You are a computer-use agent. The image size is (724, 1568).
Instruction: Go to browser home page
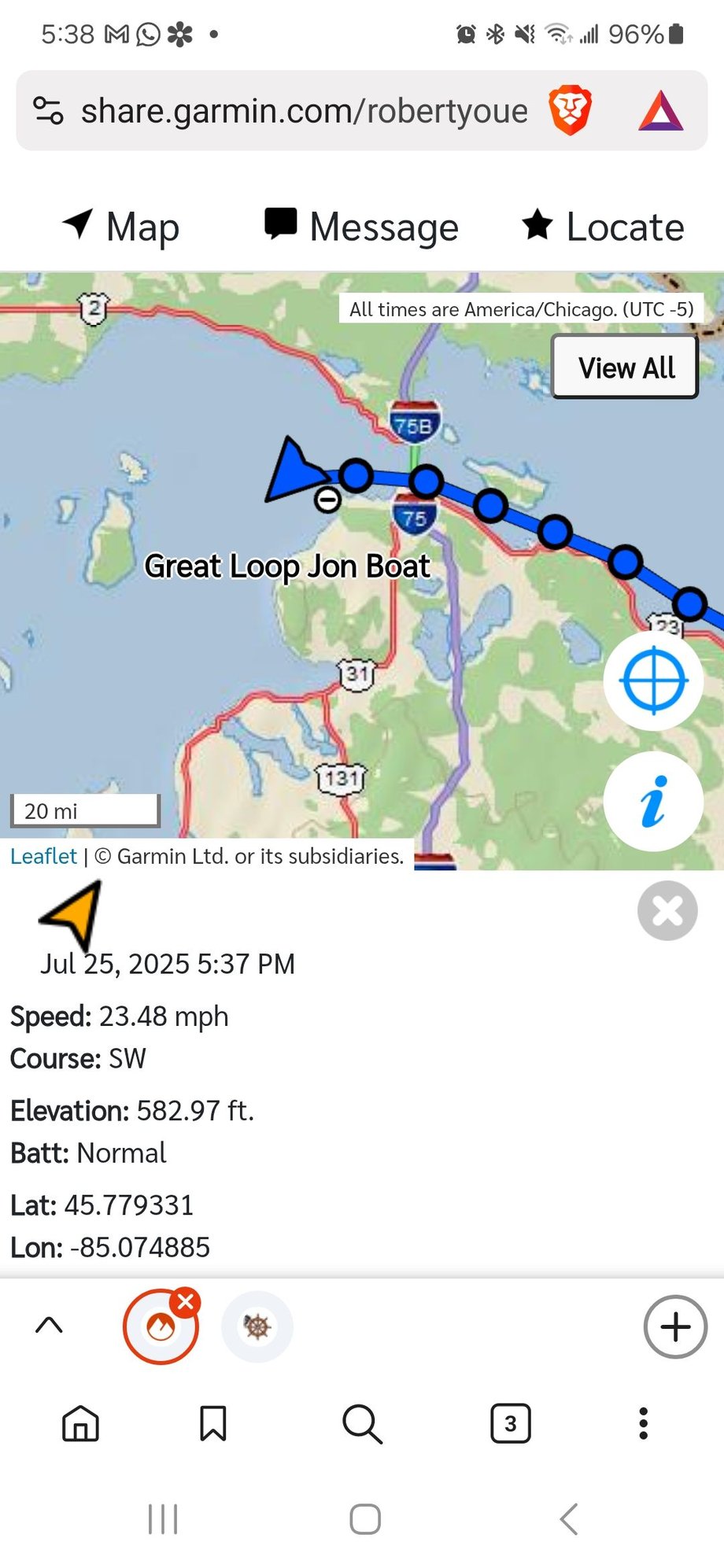tap(80, 1423)
